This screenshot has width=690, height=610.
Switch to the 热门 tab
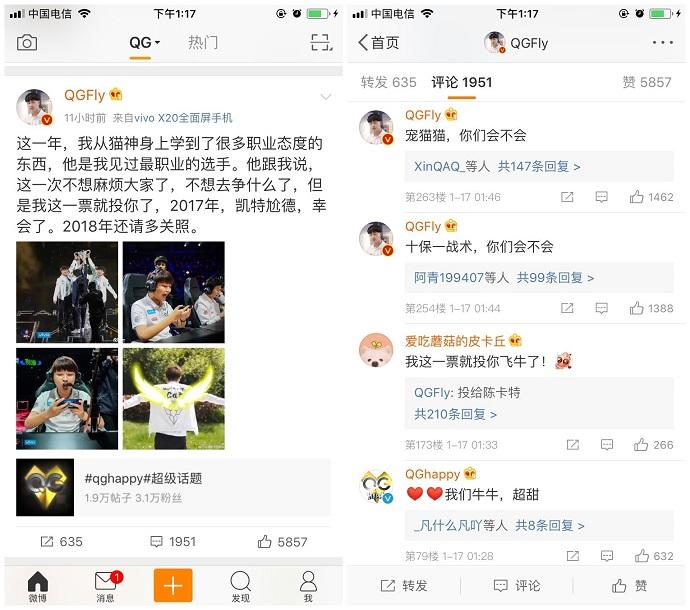click(203, 43)
